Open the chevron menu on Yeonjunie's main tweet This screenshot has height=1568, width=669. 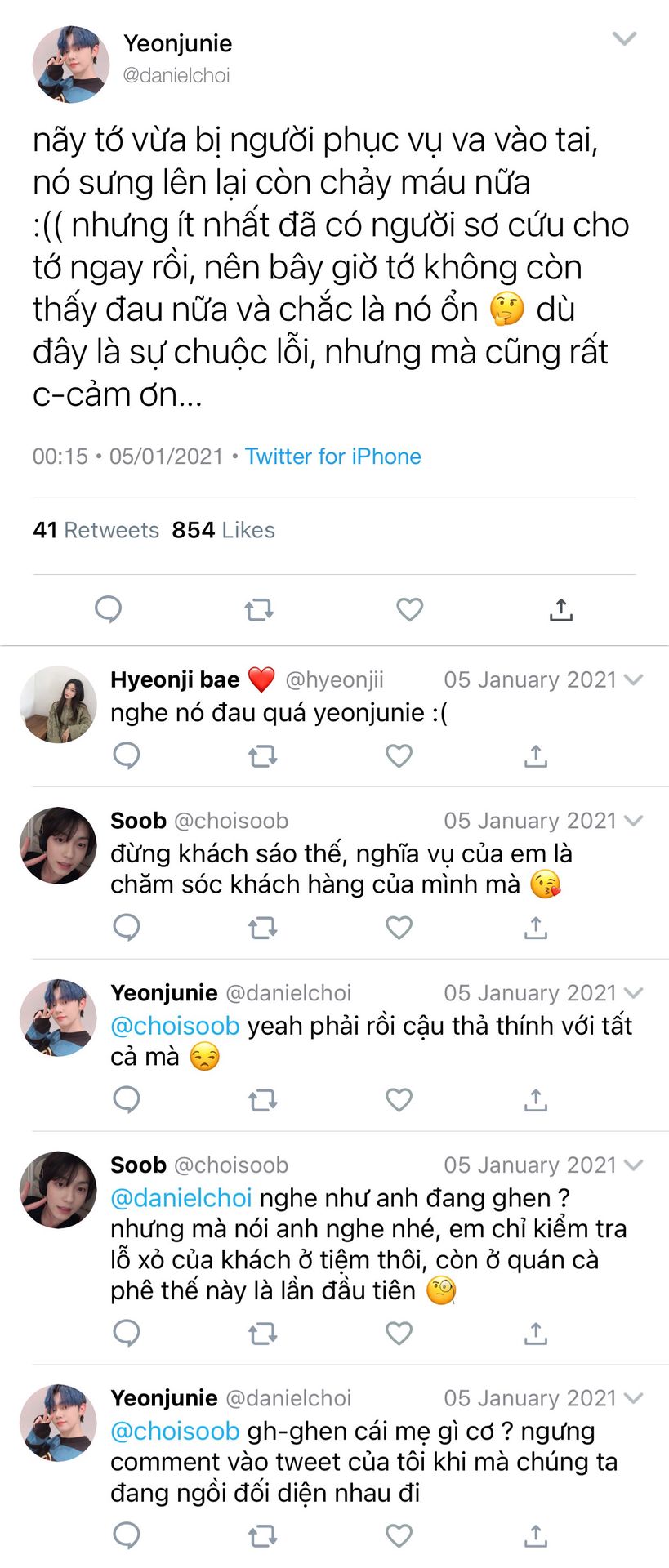(x=624, y=38)
